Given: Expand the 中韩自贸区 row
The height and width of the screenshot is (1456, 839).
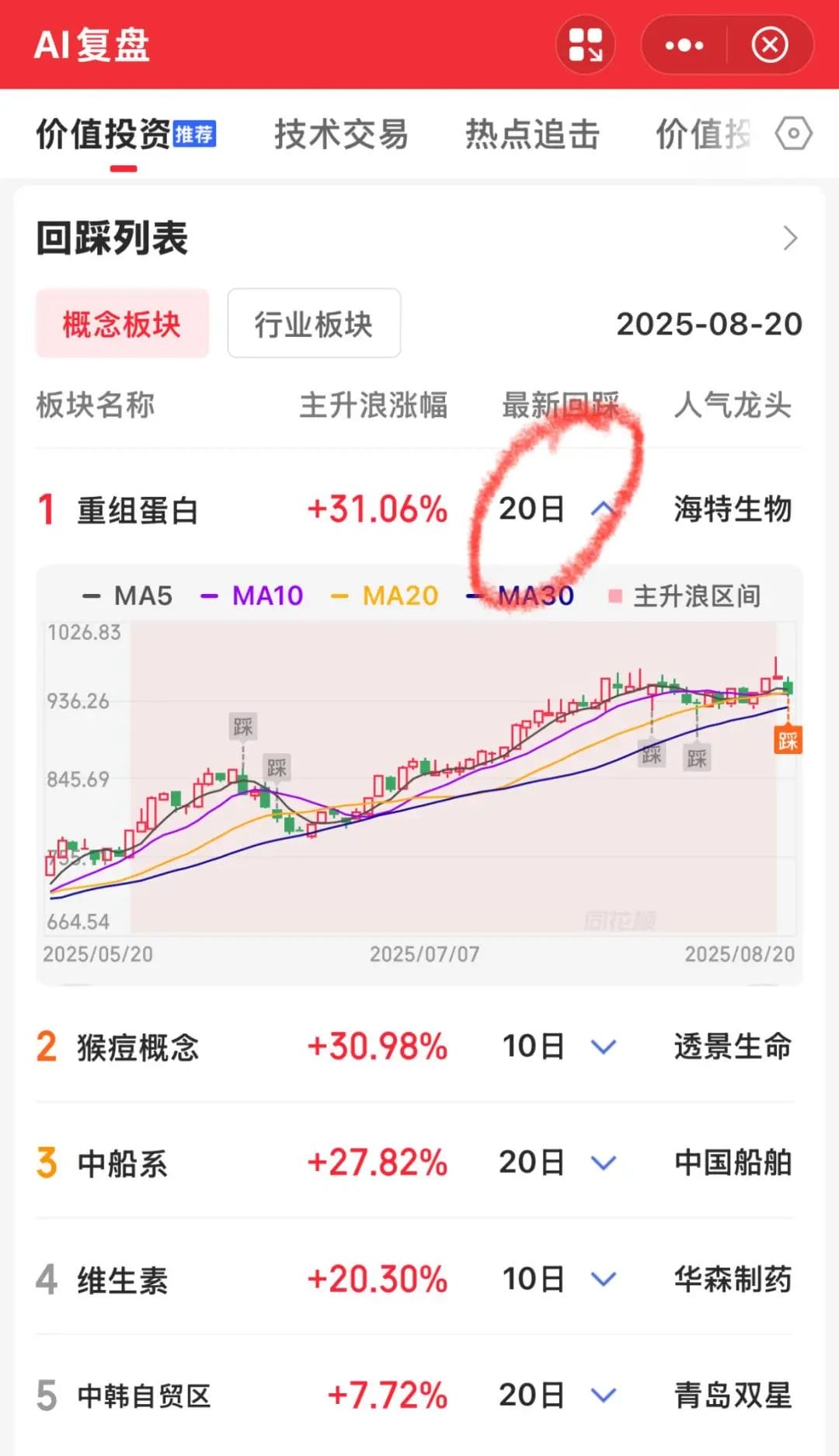Looking at the screenshot, I should [x=604, y=1395].
